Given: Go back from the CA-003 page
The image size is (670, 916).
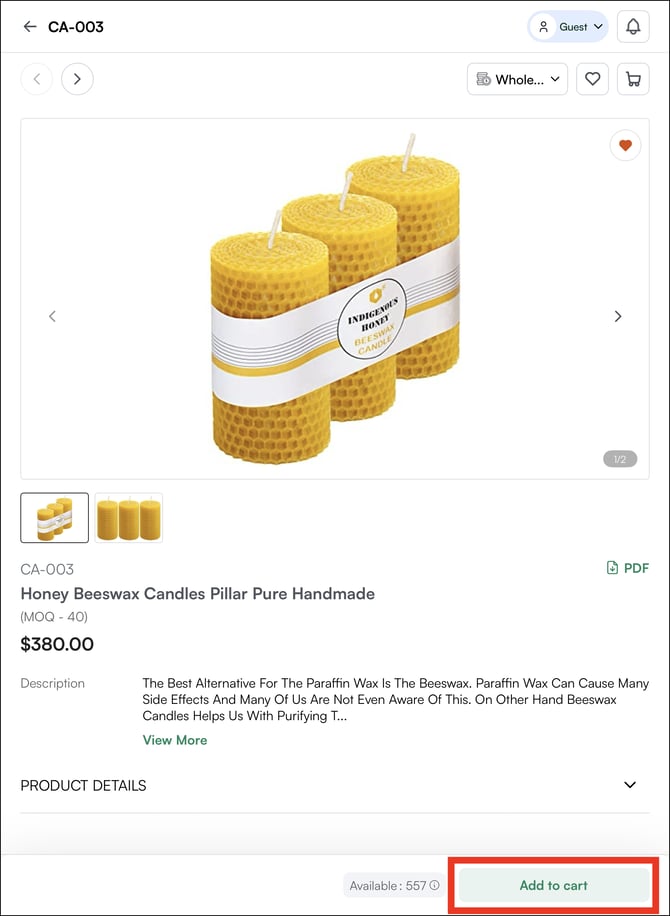Looking at the screenshot, I should point(30,27).
